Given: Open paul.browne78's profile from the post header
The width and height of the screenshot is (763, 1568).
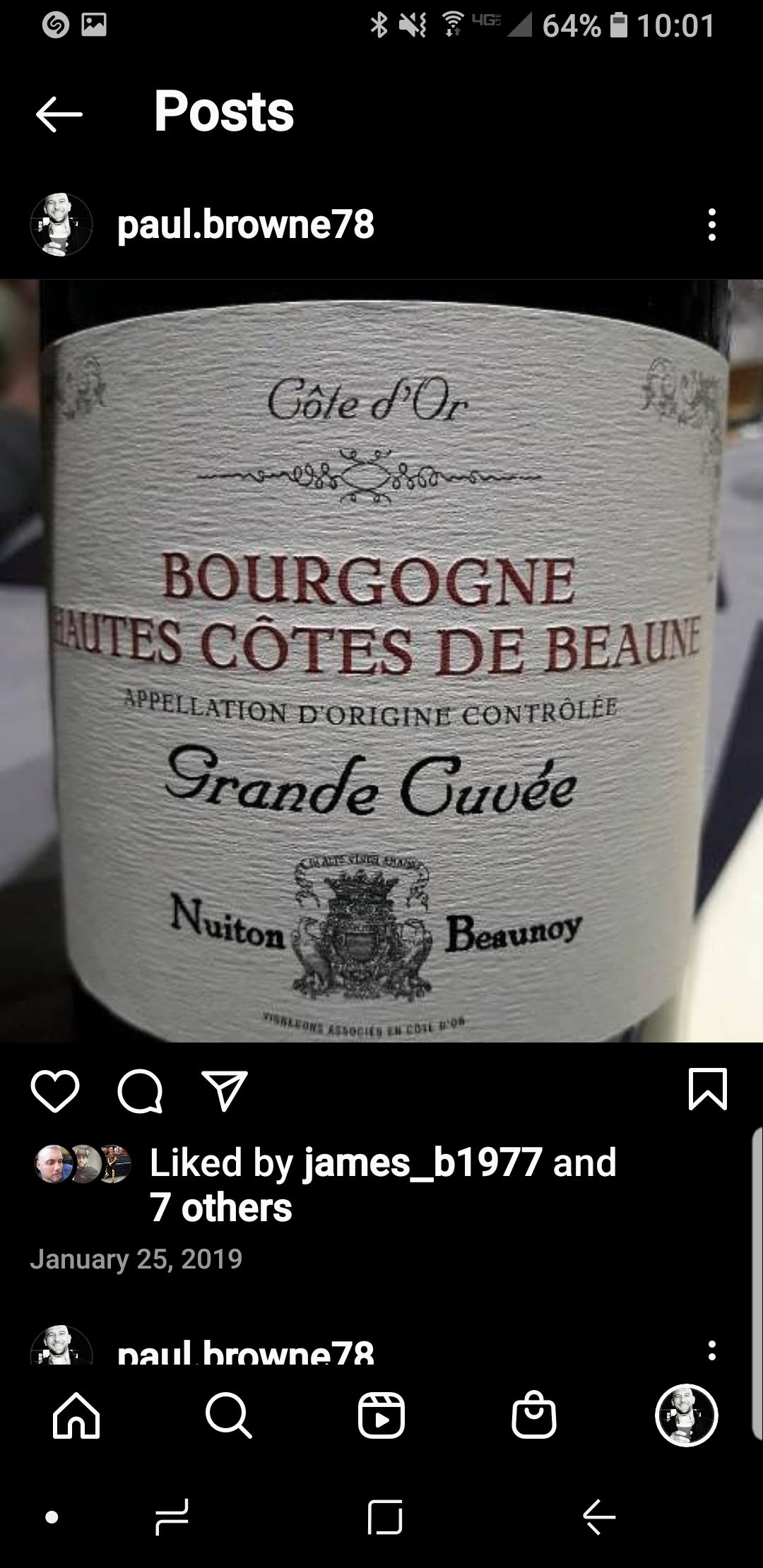Looking at the screenshot, I should 245,225.
